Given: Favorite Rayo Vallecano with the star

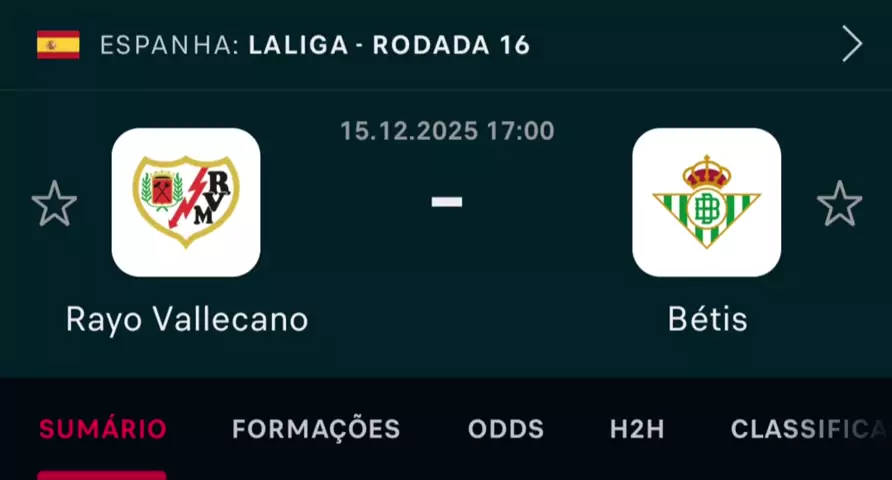Looking at the screenshot, I should [x=54, y=203].
